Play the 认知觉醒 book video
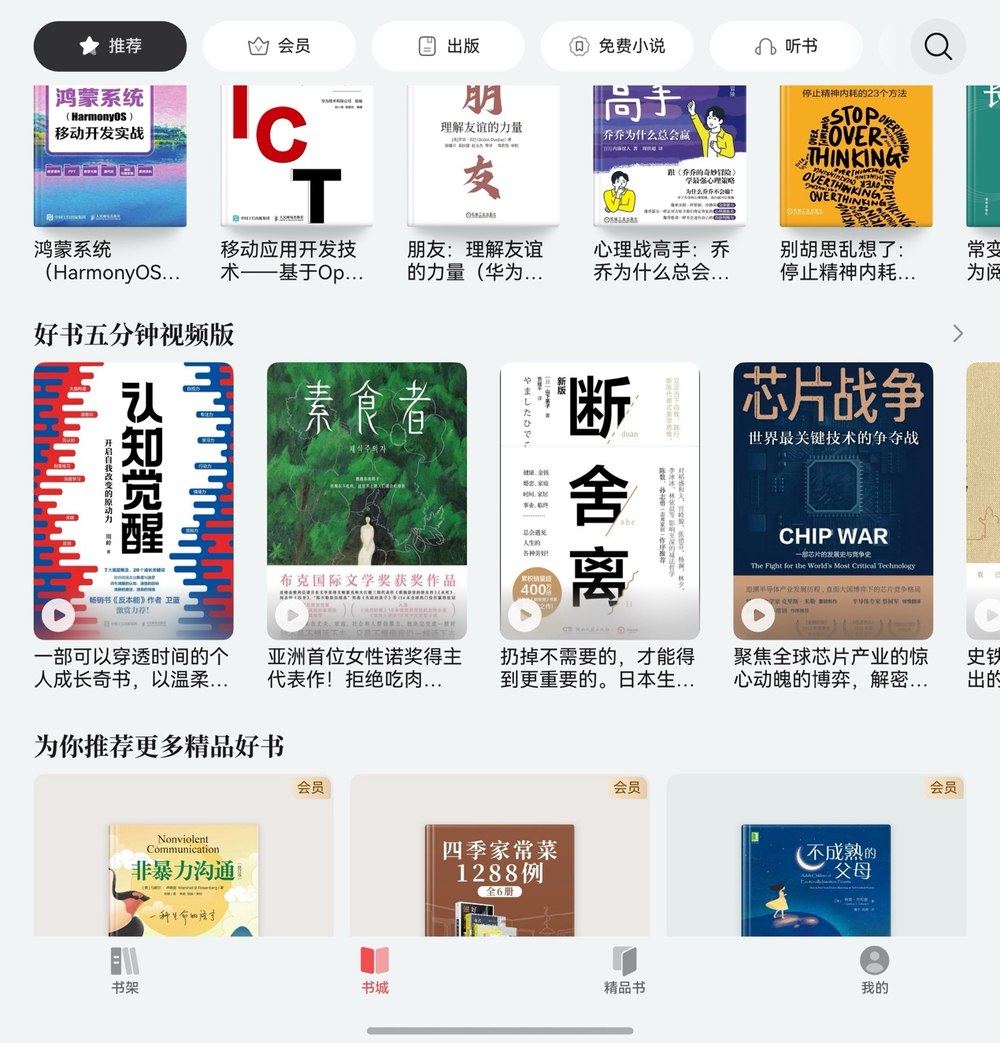Viewport: 1000px width, 1043px height. [59, 616]
